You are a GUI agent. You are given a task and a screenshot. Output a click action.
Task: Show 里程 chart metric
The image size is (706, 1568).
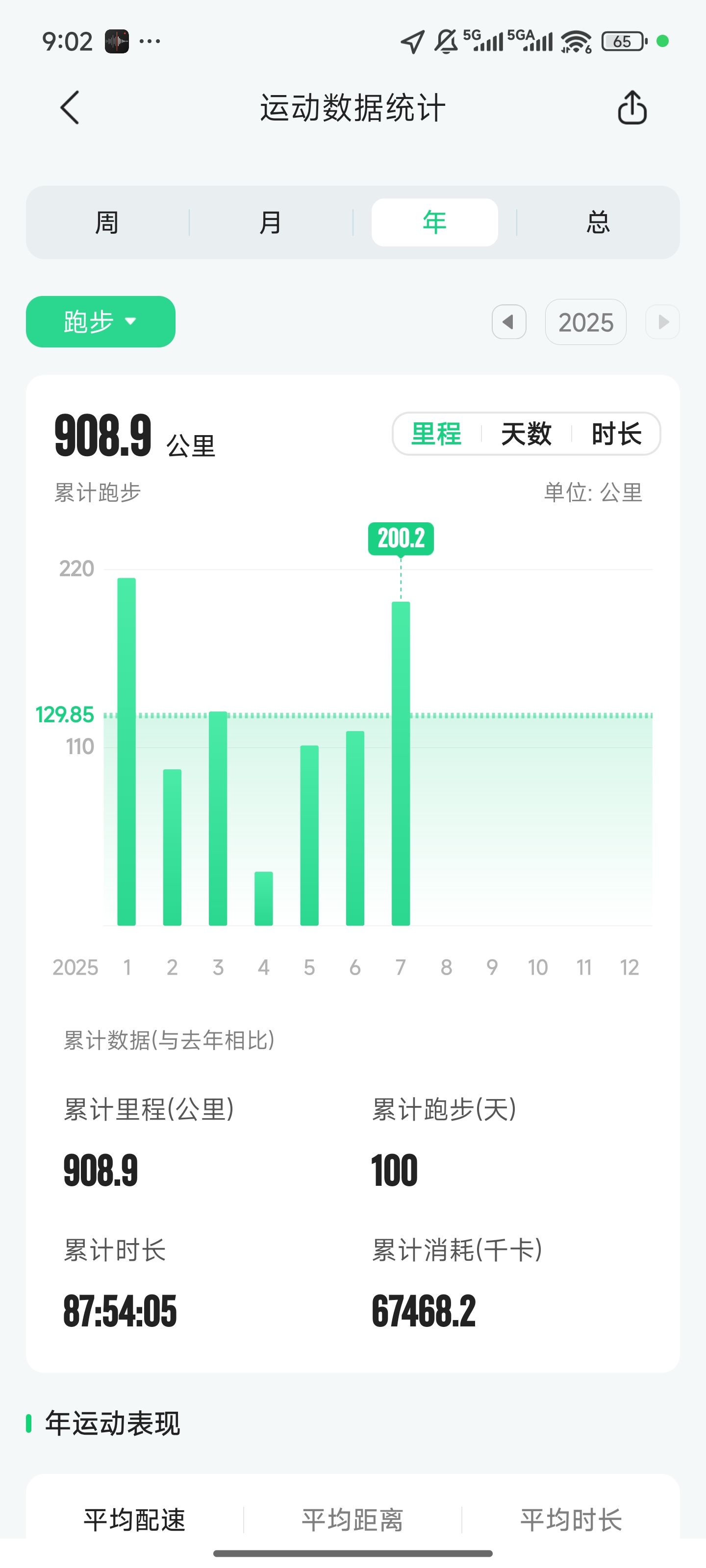pyautogui.click(x=436, y=434)
